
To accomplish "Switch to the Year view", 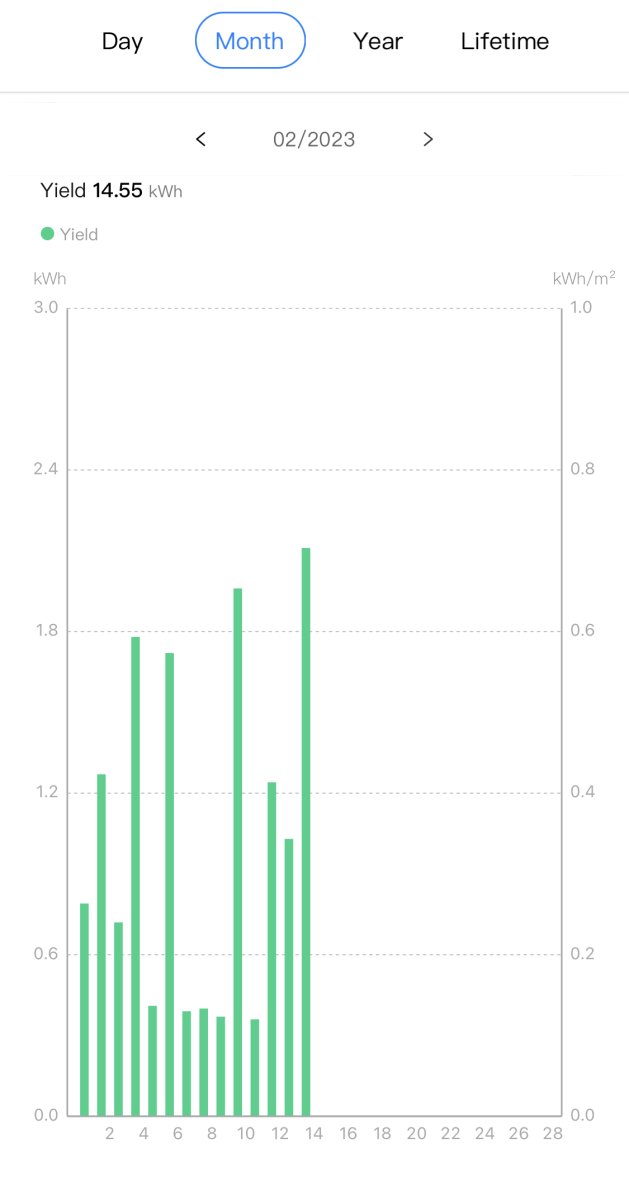I will (378, 41).
